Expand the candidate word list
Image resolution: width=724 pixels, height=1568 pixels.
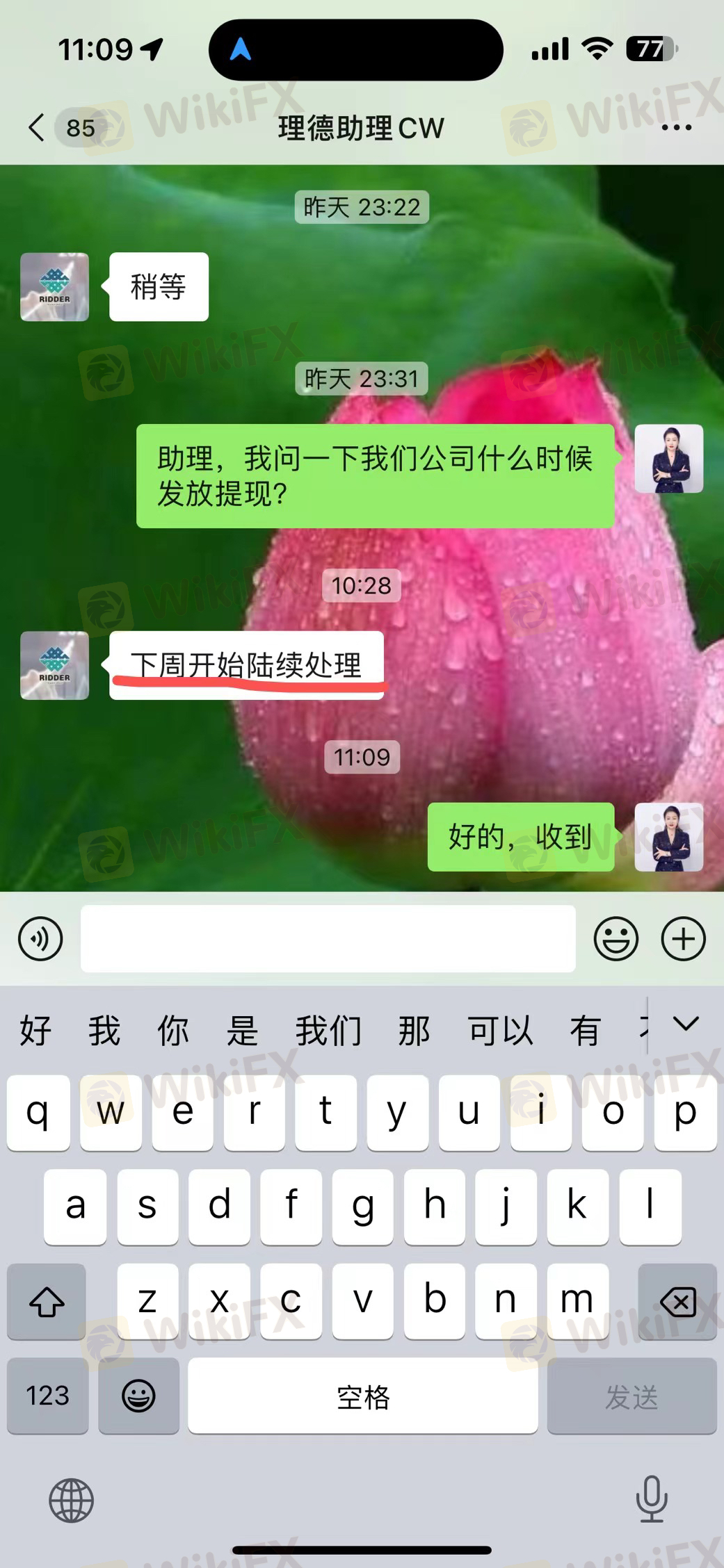[686, 1024]
